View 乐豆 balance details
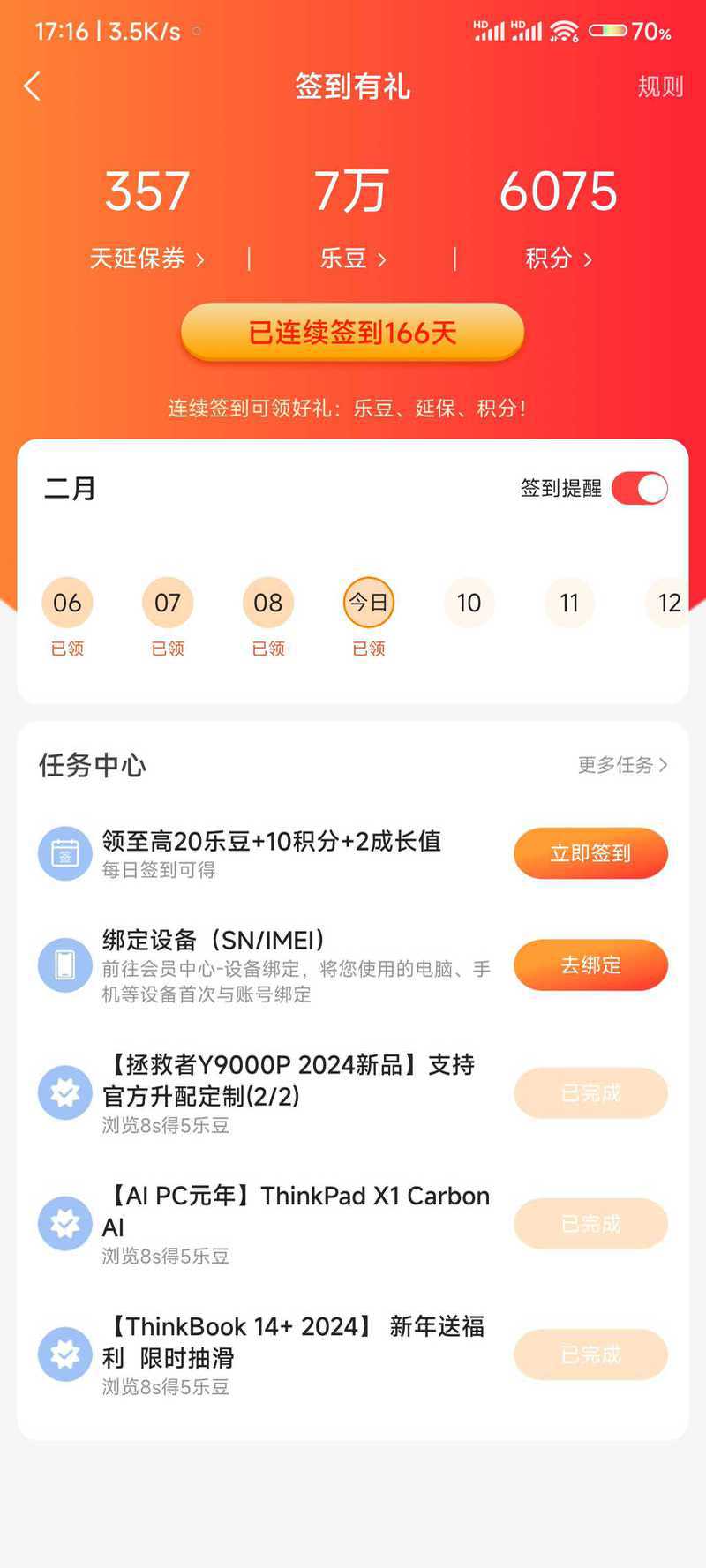Image resolution: width=706 pixels, height=1568 pixels. click(352, 258)
